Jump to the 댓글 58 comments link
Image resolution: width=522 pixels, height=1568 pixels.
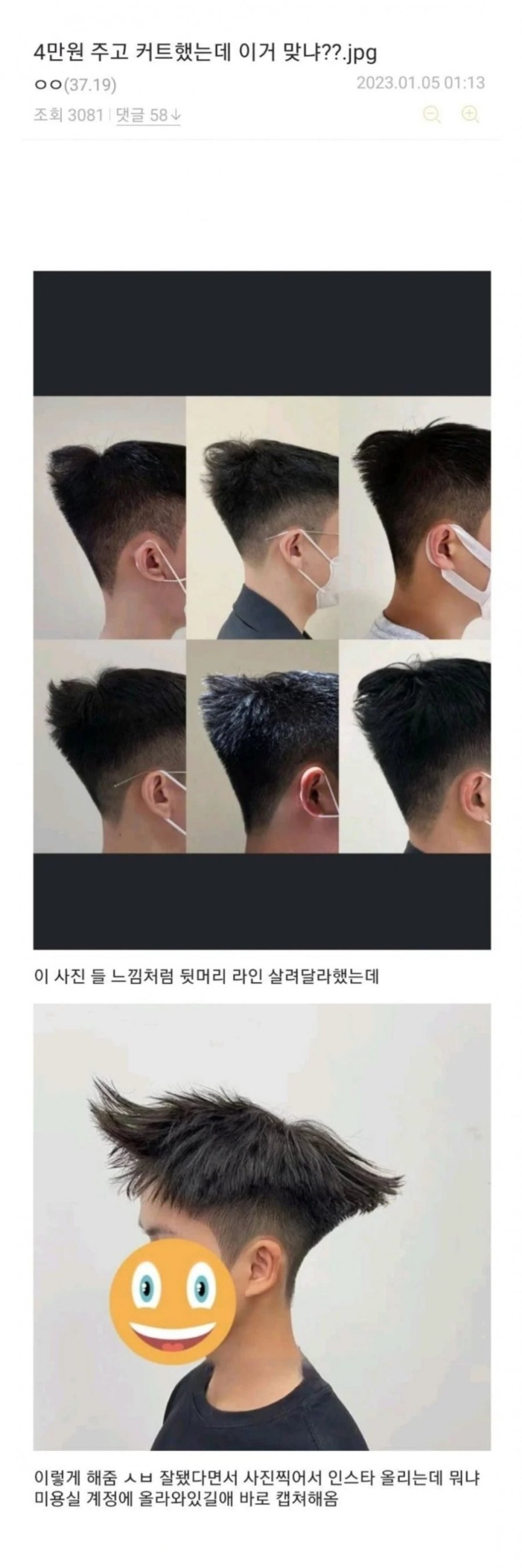coord(149,114)
